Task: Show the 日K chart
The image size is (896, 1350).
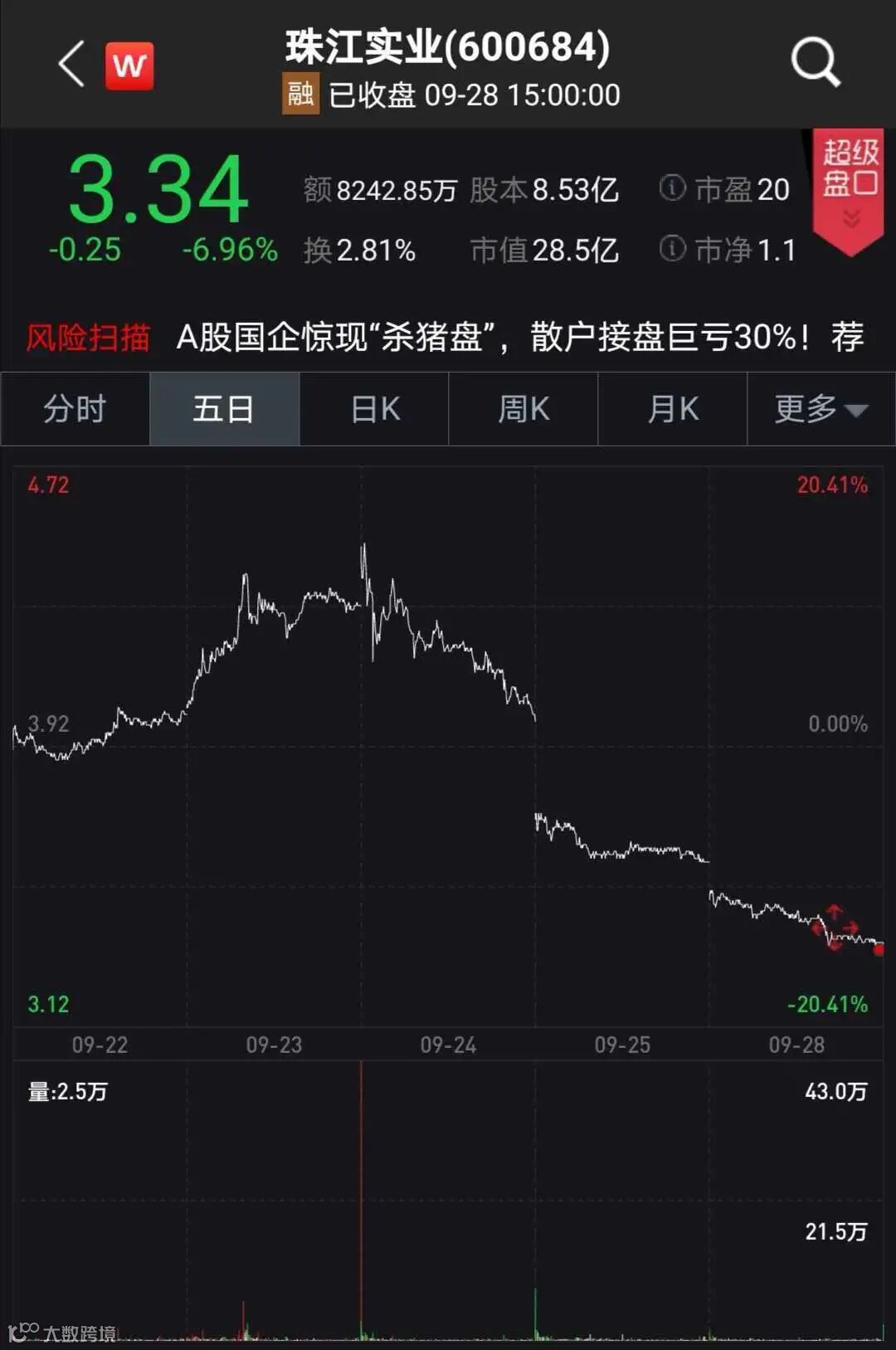Action: [x=374, y=409]
